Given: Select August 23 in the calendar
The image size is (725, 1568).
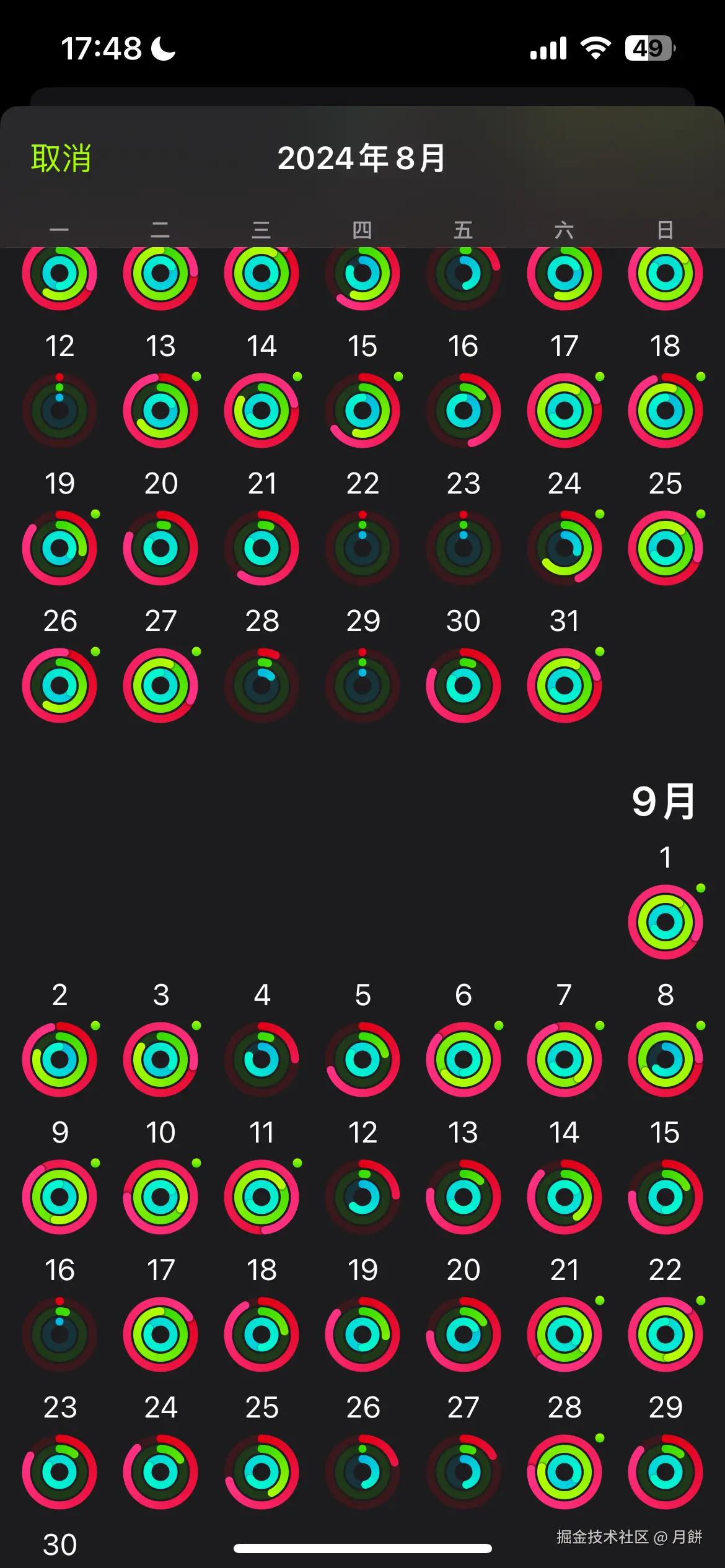Looking at the screenshot, I should [464, 547].
